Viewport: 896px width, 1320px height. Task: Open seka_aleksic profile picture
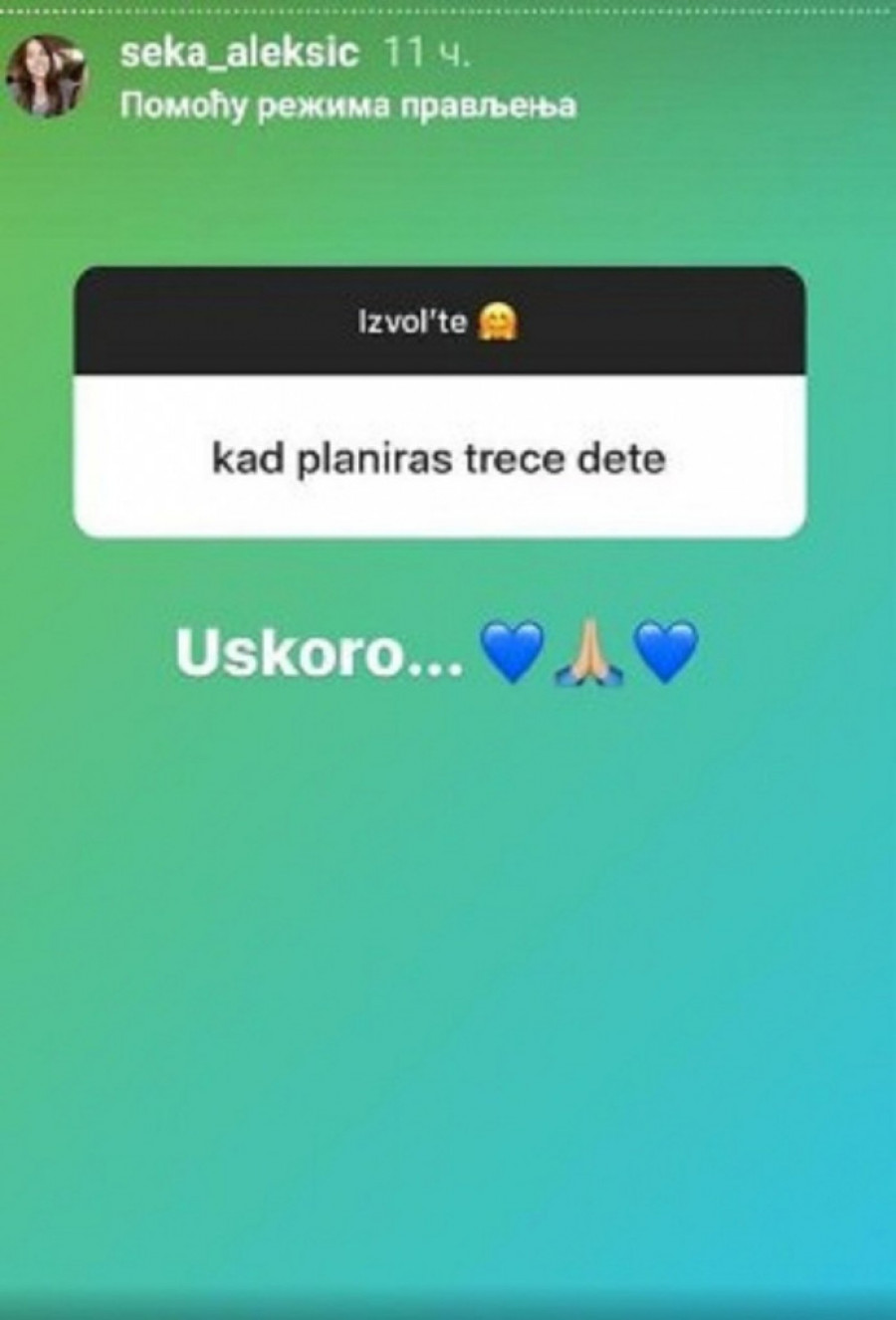pos(47,76)
